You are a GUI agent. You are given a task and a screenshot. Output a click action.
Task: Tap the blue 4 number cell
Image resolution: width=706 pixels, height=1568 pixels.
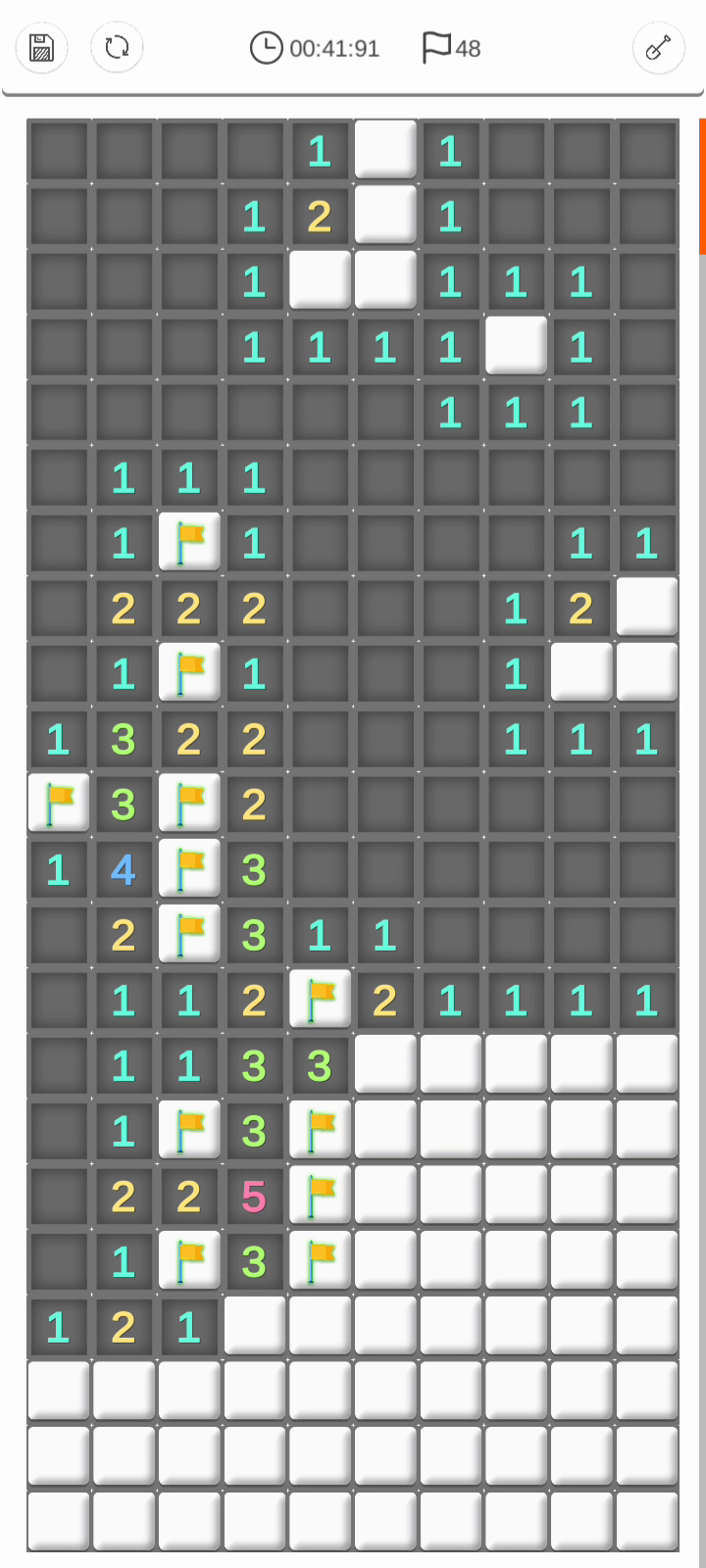pos(124,869)
